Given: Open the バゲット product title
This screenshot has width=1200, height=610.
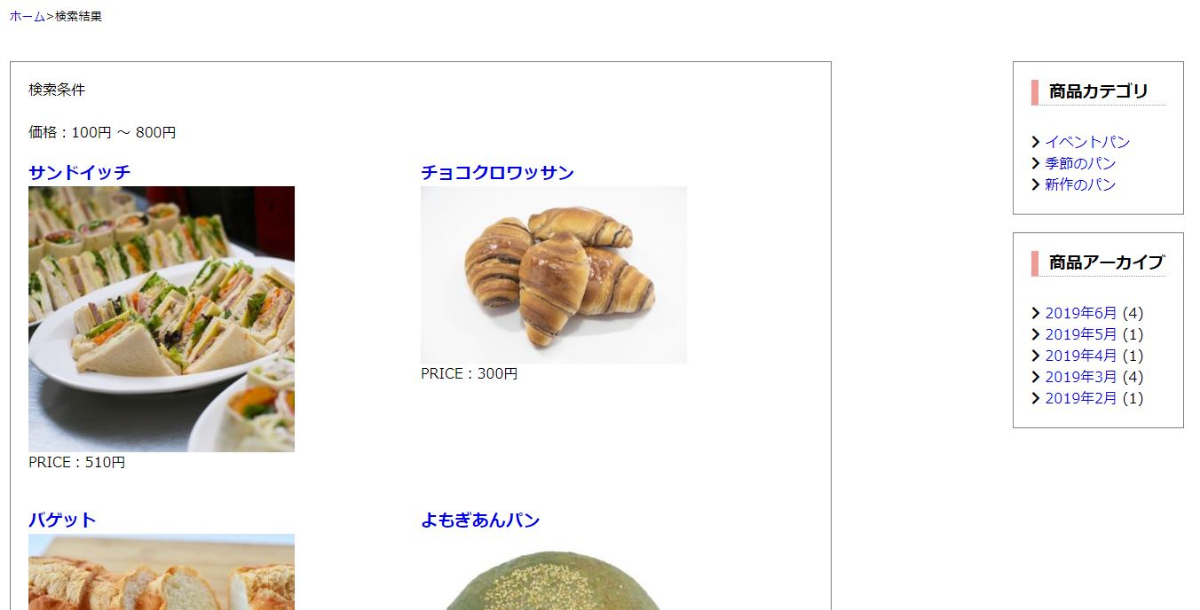Looking at the screenshot, I should (62, 520).
